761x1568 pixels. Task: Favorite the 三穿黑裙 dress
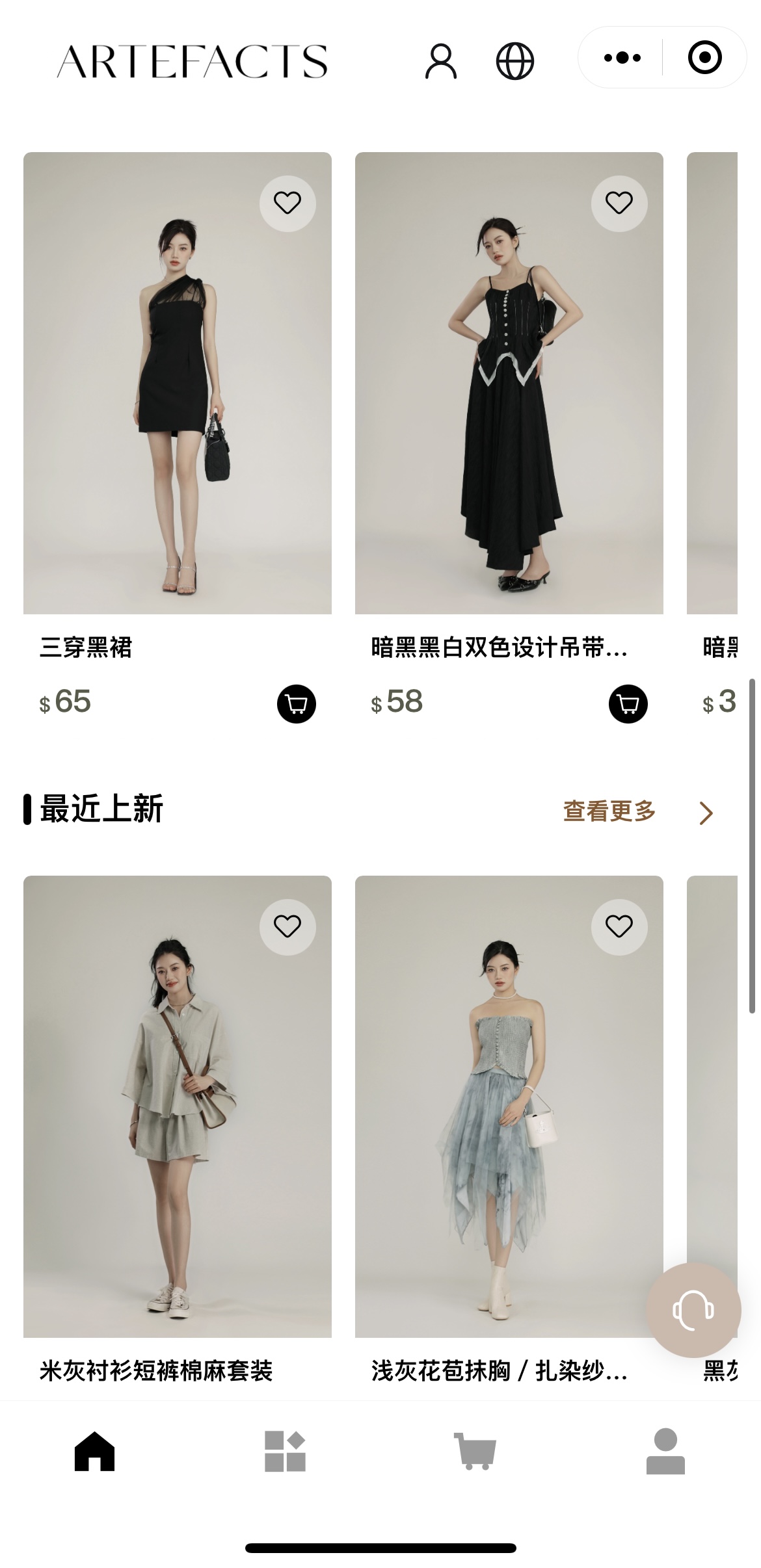287,203
